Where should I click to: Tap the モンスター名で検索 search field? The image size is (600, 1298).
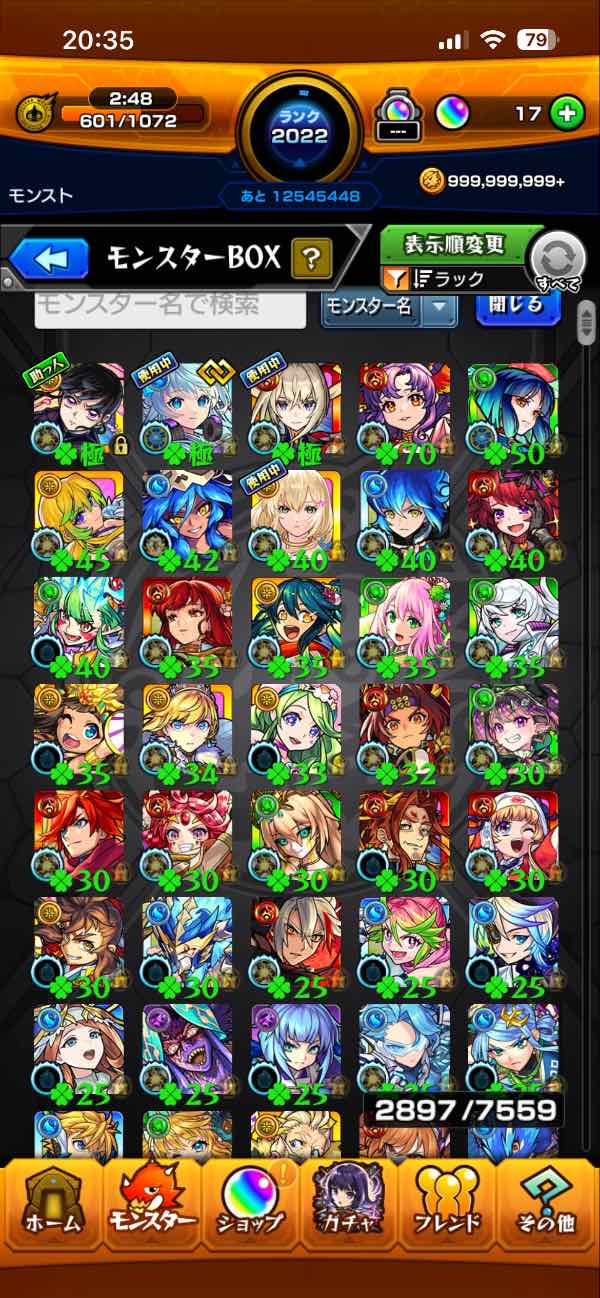170,307
